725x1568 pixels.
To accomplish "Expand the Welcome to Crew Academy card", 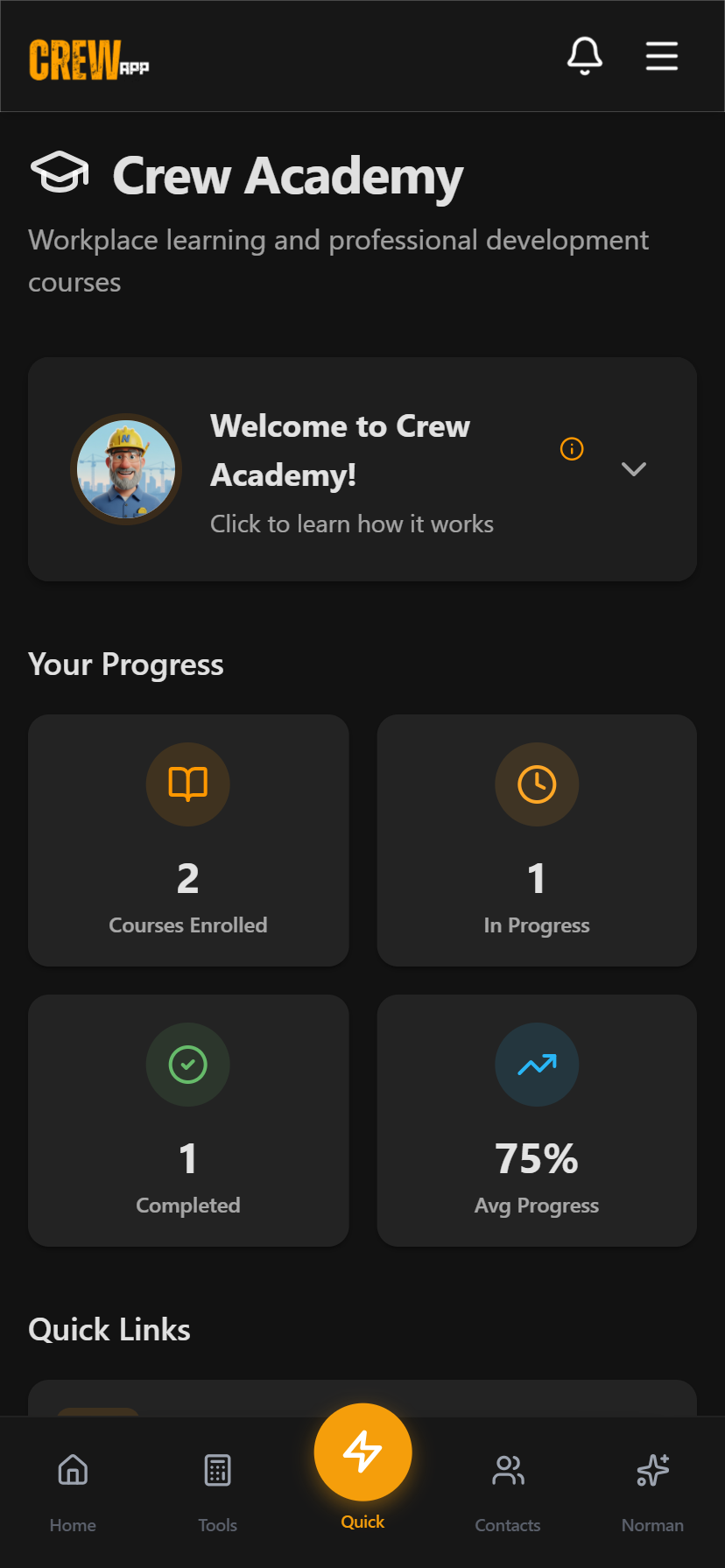I will click(x=633, y=469).
